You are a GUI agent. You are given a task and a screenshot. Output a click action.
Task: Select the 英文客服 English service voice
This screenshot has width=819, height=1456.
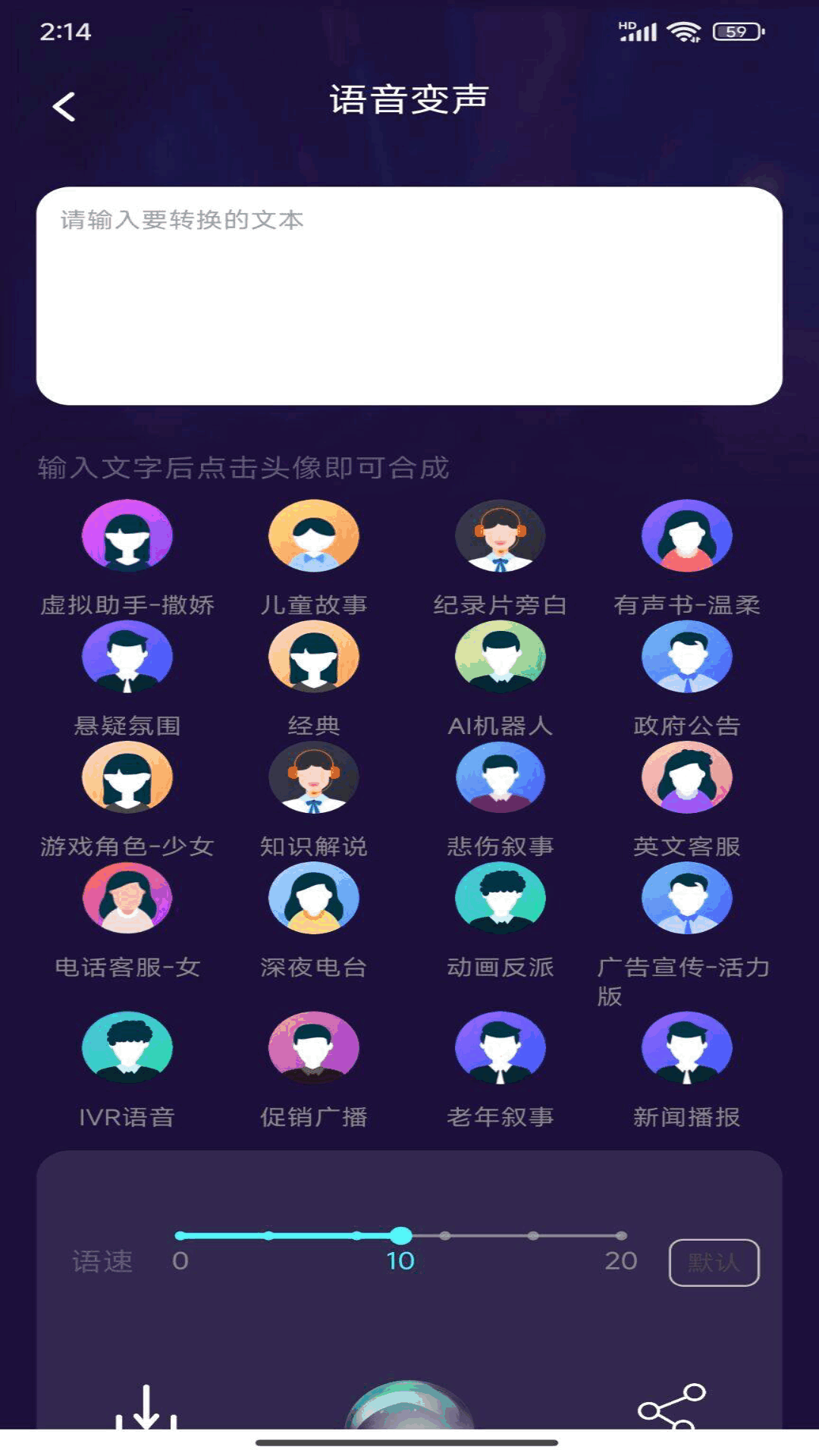(686, 777)
